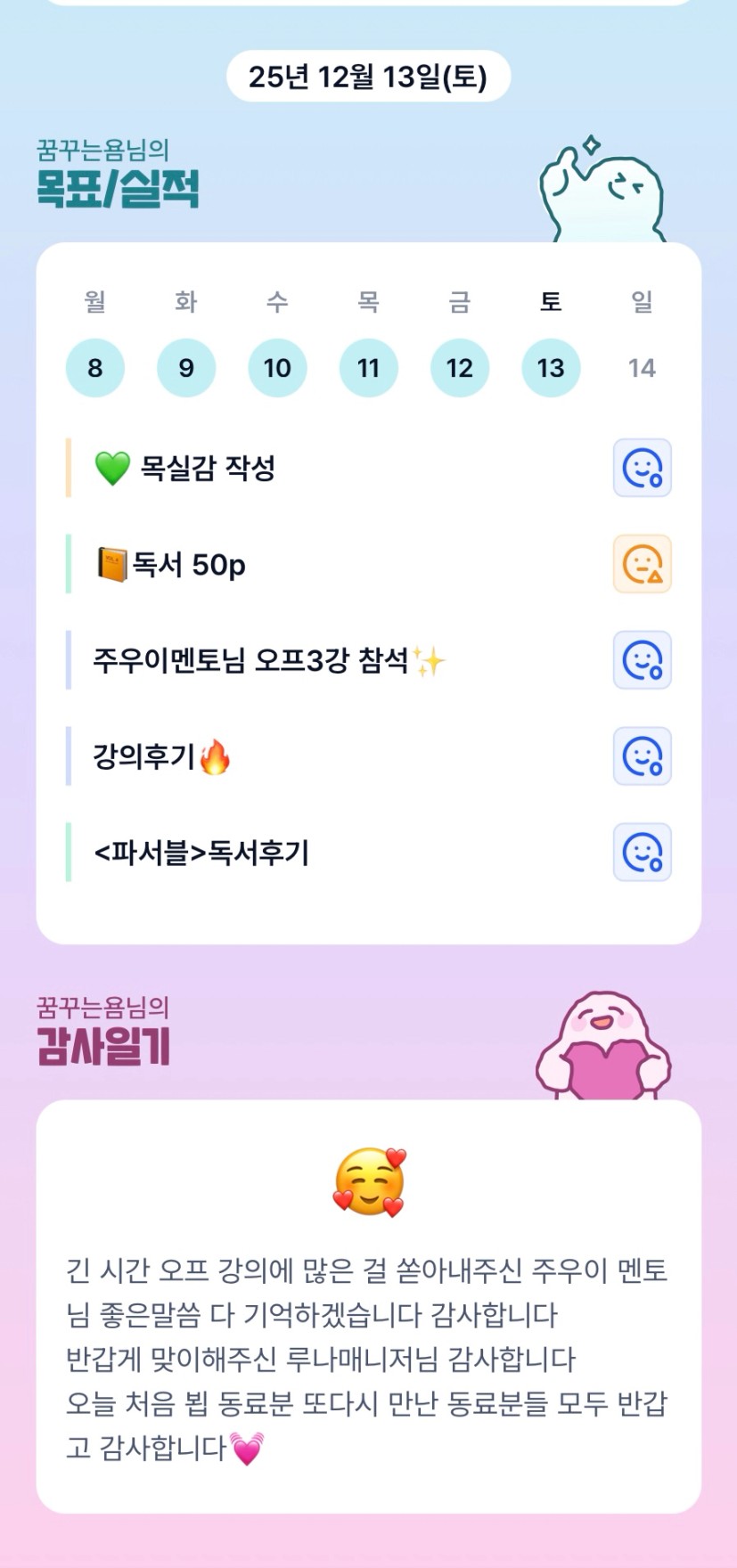
Task: Select Monday the 8th in the week
Action: tap(95, 368)
